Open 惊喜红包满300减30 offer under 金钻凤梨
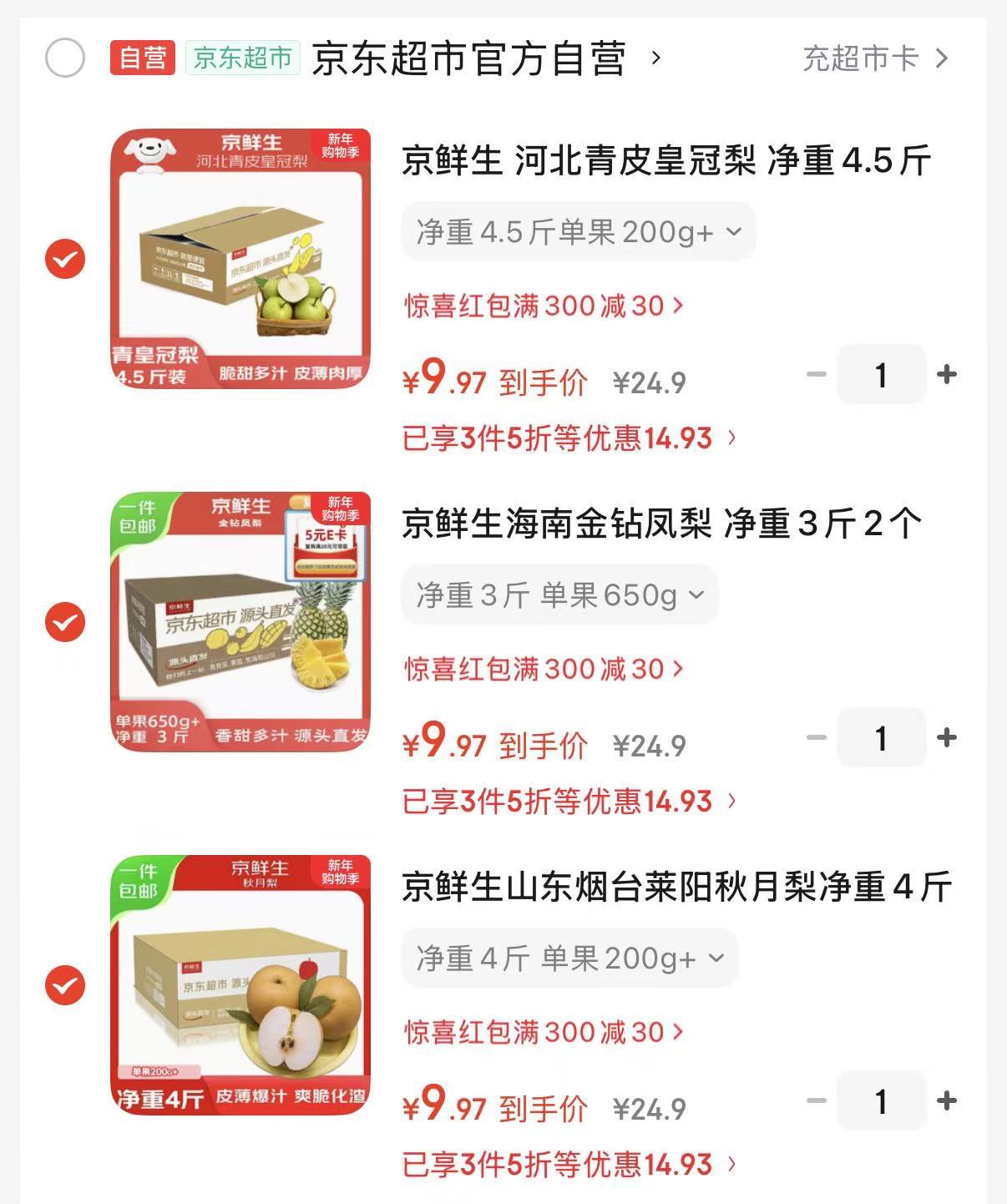Image resolution: width=1007 pixels, height=1204 pixels. 544,669
